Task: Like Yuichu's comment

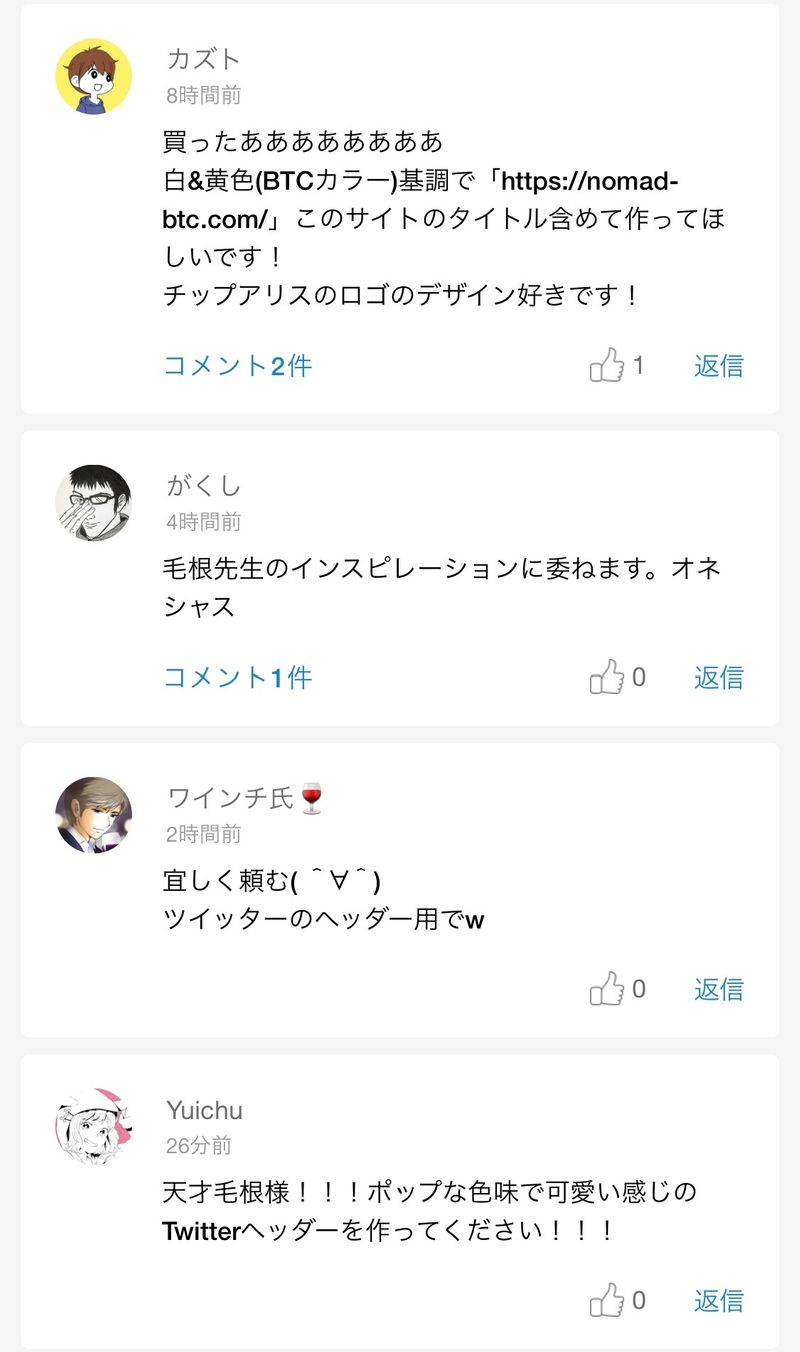Action: click(x=607, y=1301)
